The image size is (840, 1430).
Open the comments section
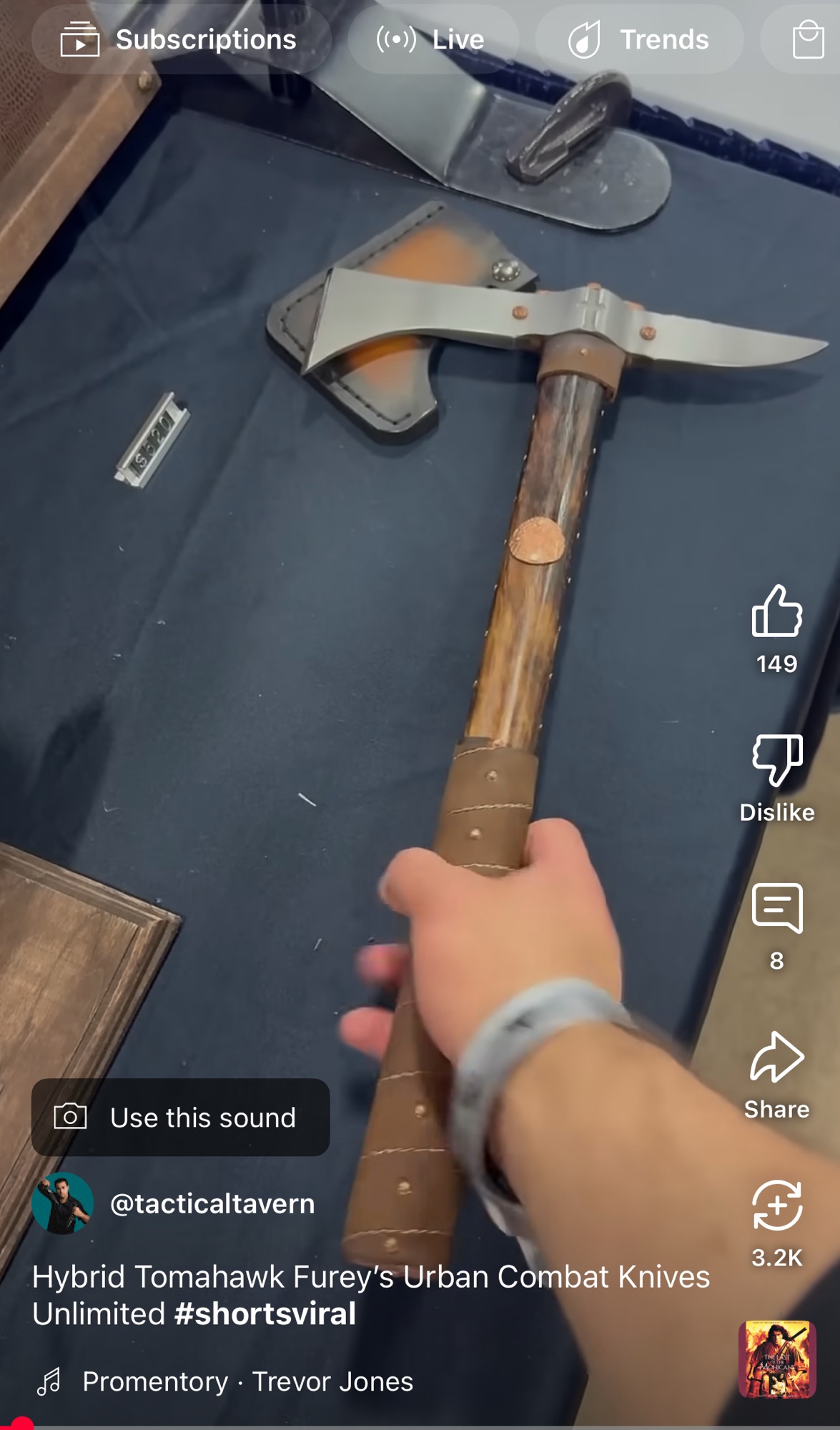[x=776, y=909]
